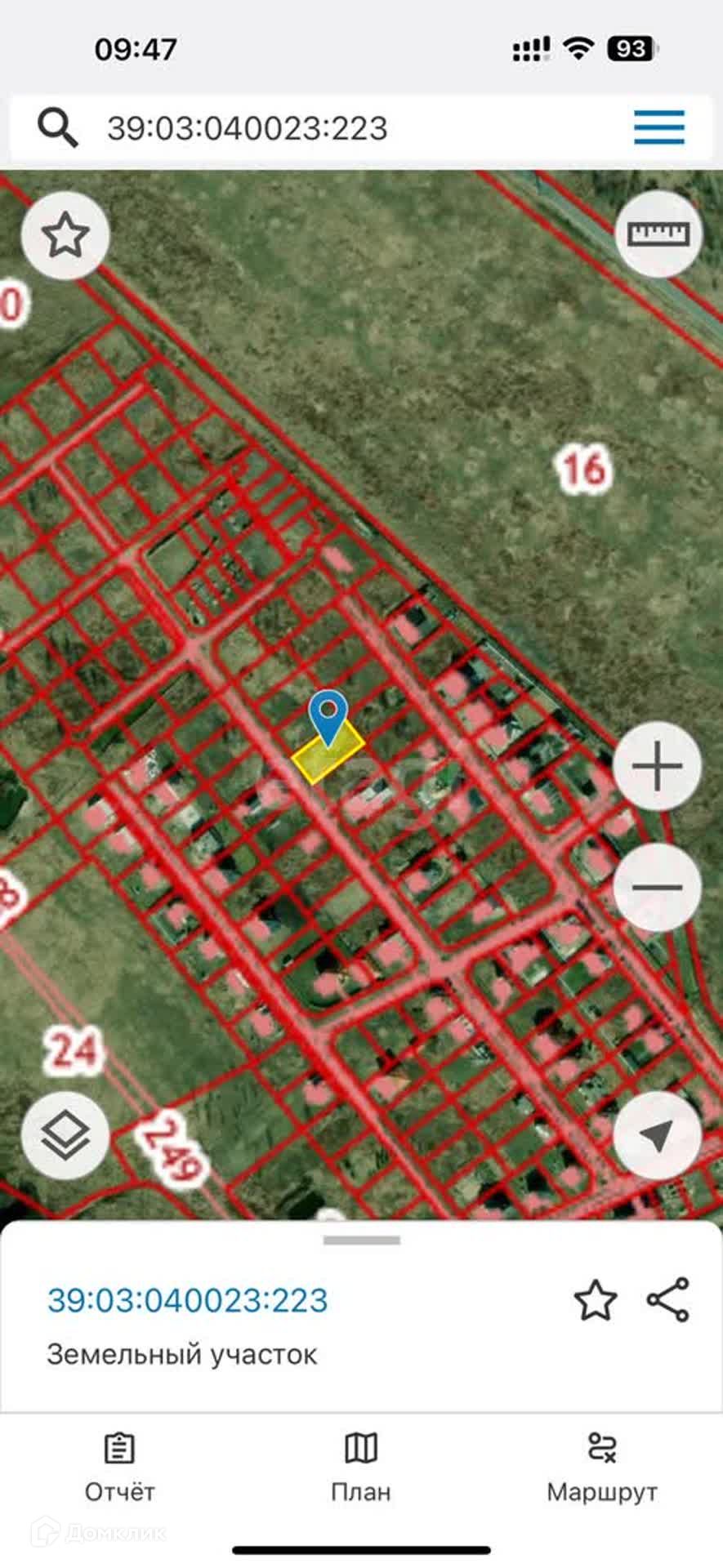Open parcel link 39:03:040023:223

188,1300
